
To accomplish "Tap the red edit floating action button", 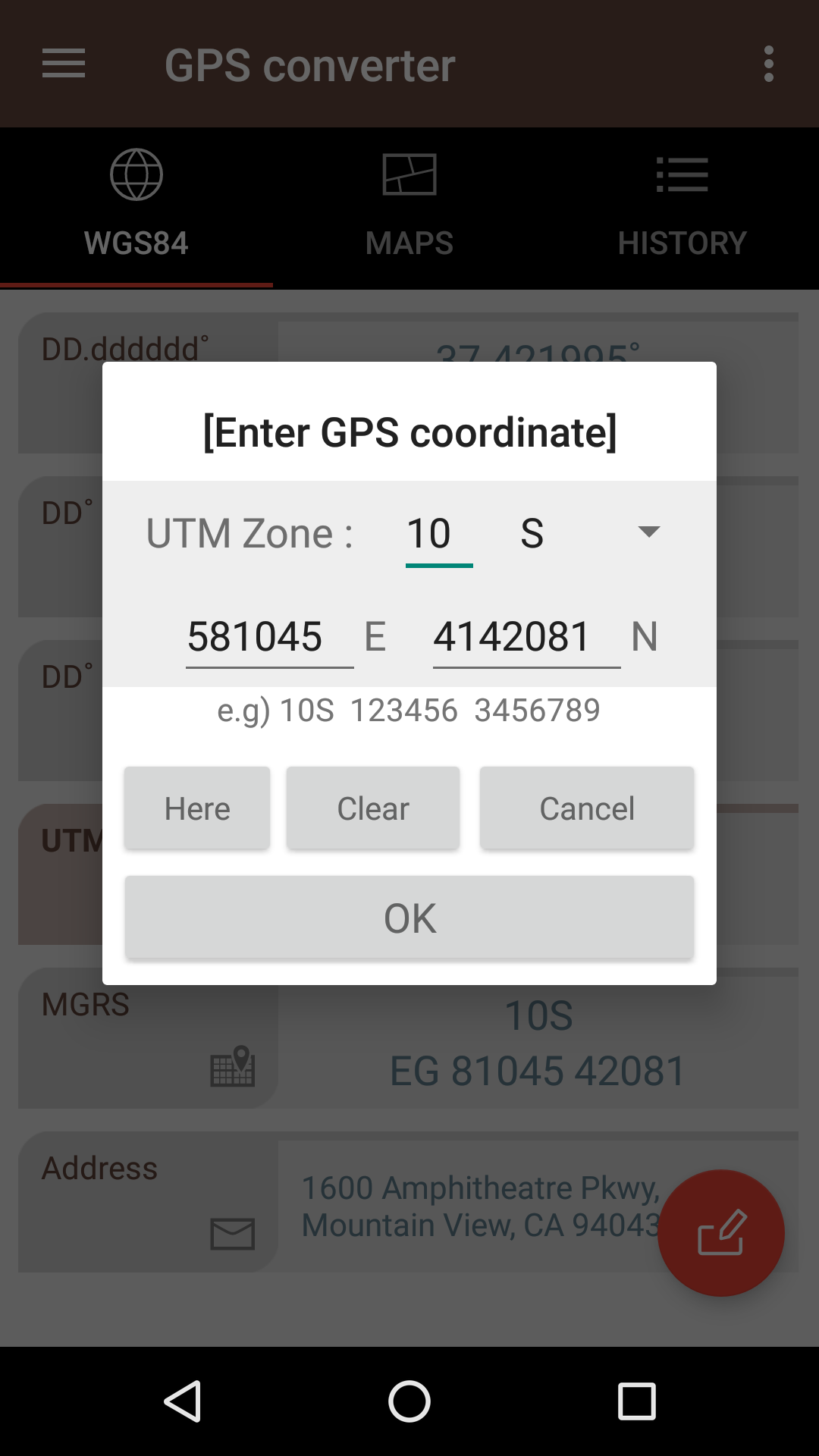I will 720,1234.
